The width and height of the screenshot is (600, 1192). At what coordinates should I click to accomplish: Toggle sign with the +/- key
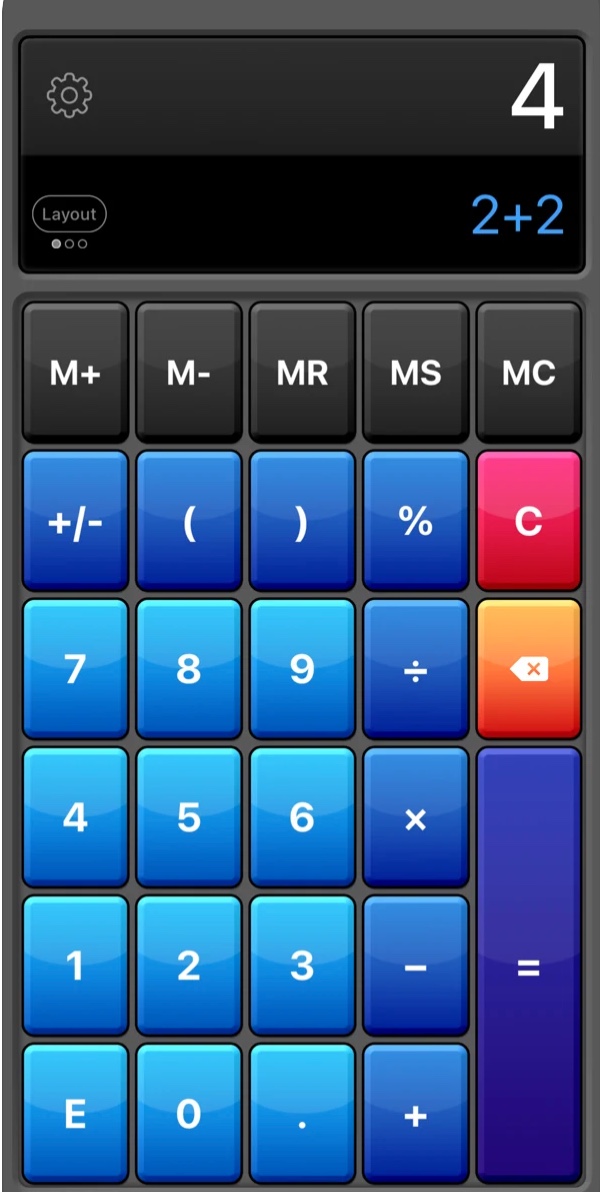75,521
